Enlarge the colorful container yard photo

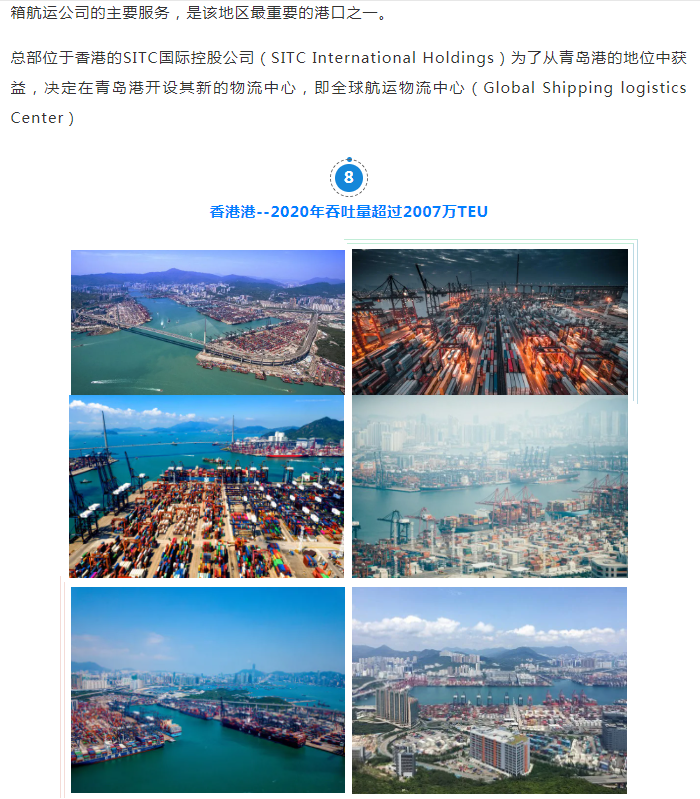pos(206,487)
